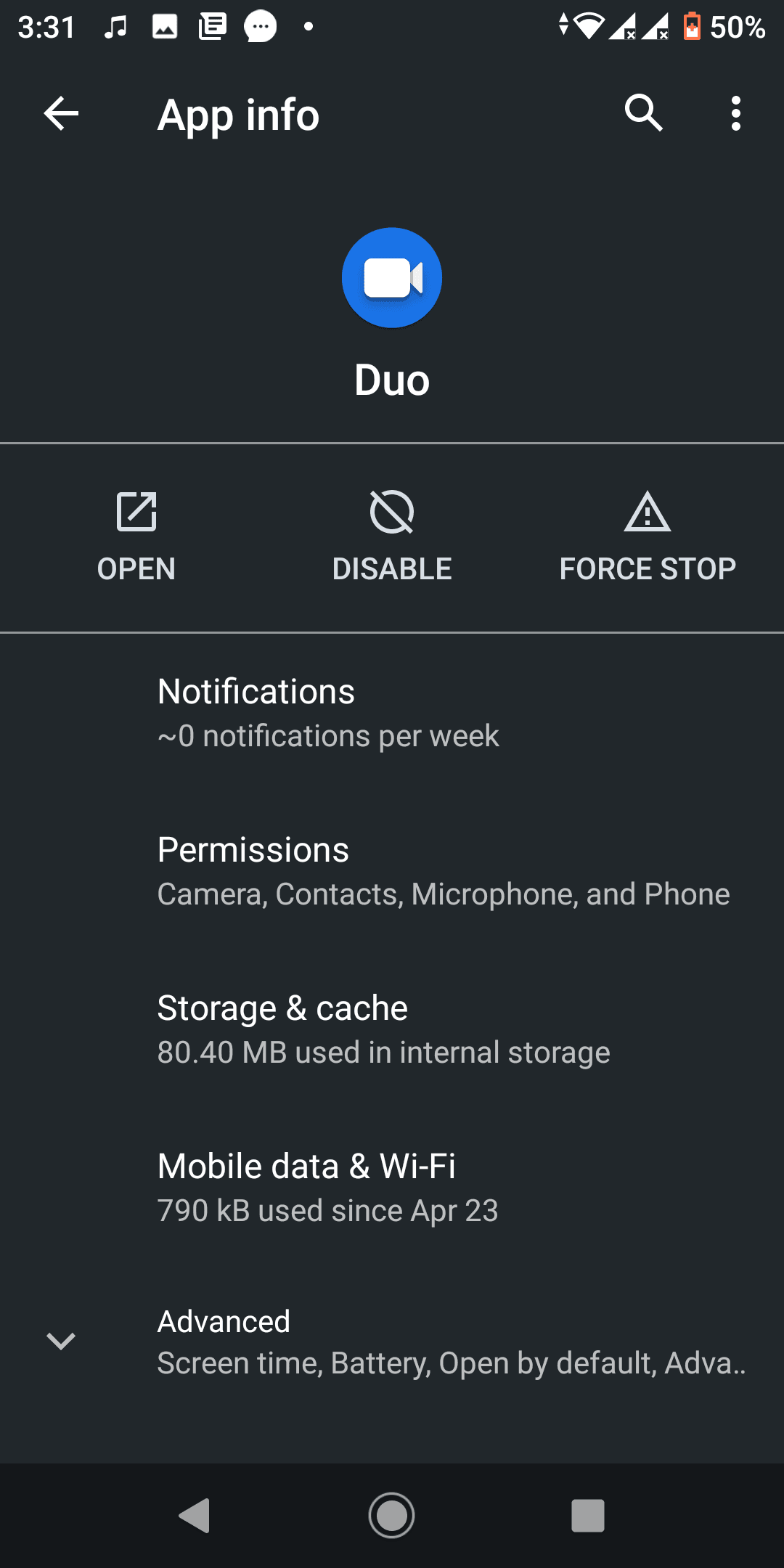
Task: View Duo's Permissions
Action: coord(392,870)
